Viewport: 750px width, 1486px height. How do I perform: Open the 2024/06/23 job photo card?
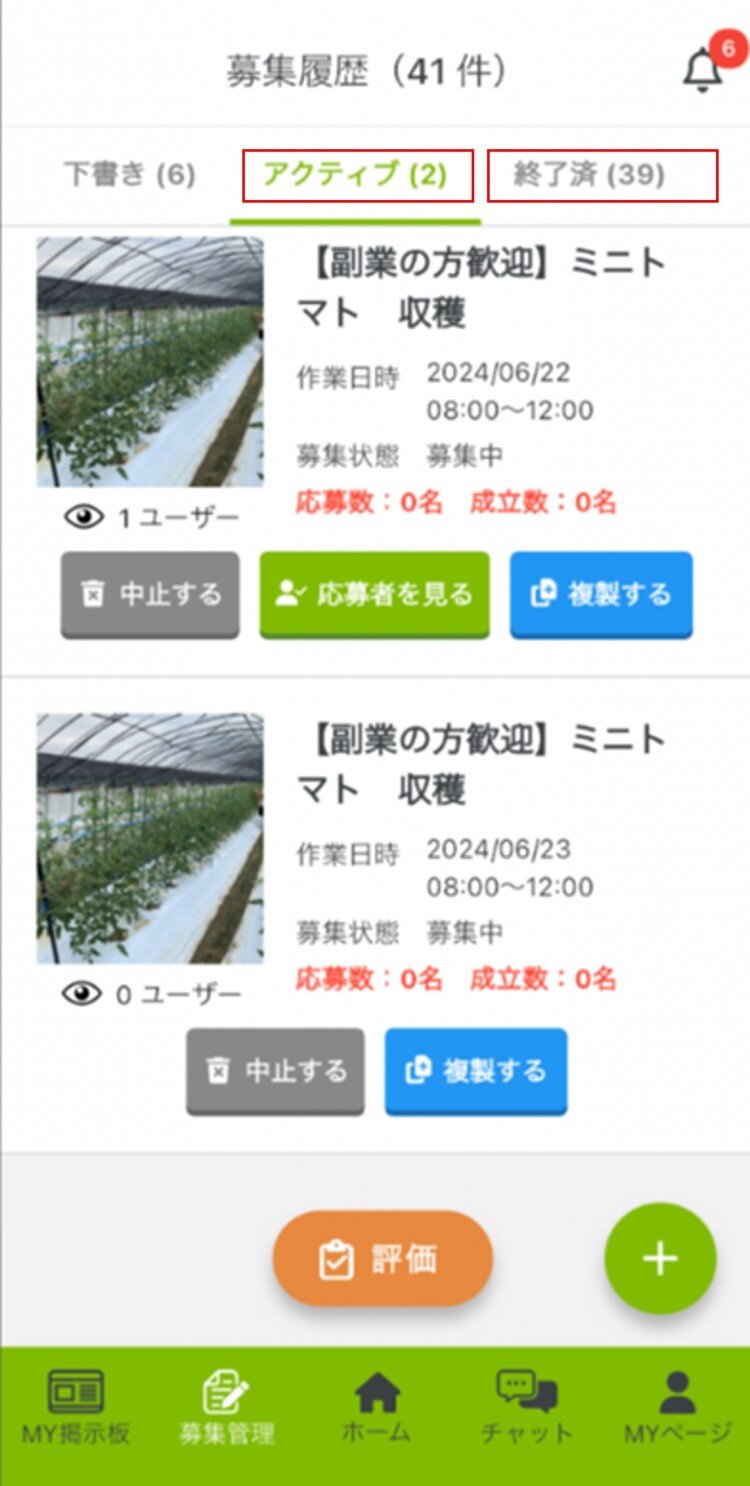pos(151,838)
